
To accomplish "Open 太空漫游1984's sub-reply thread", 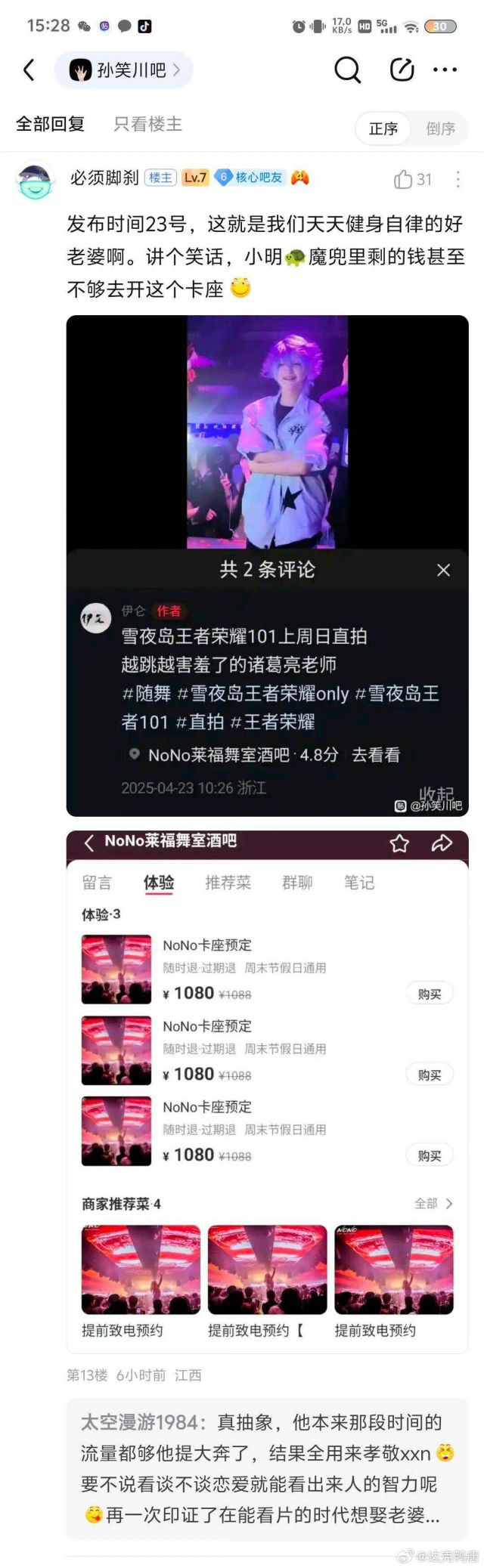I will click(267, 1469).
